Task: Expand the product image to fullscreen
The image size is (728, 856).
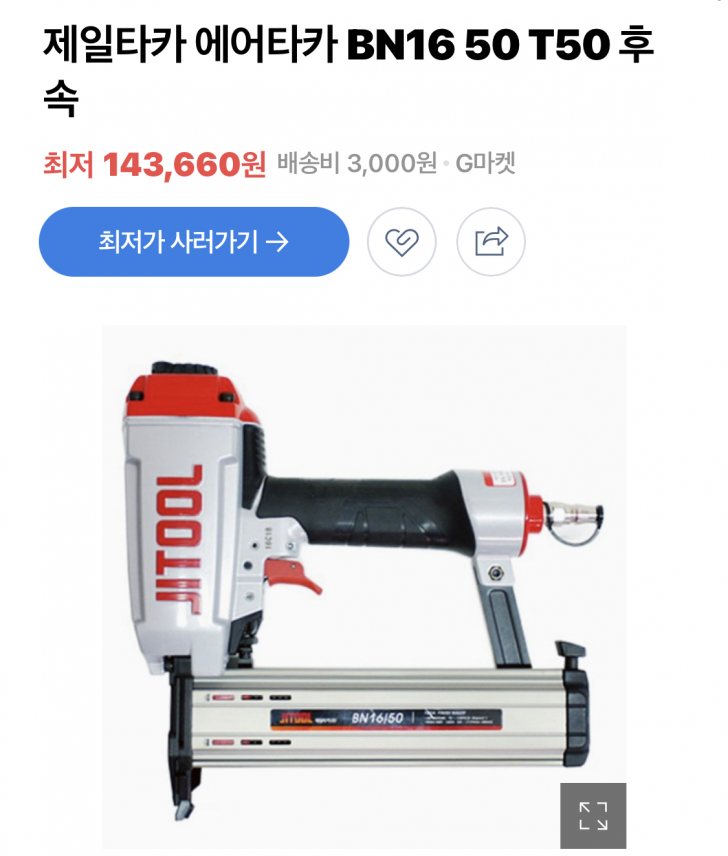Action: pos(592,816)
